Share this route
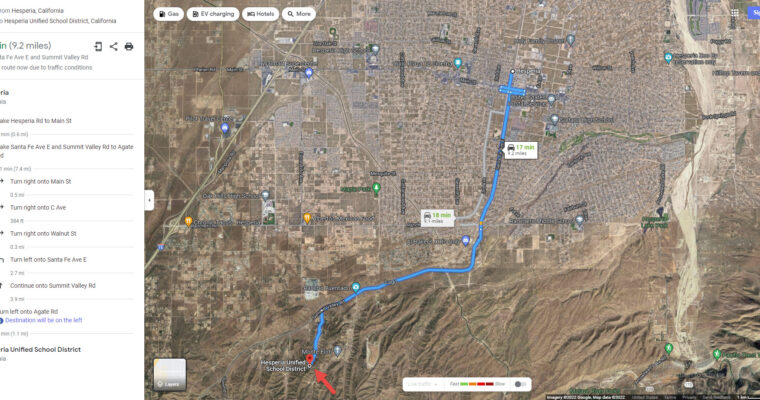This screenshot has width=760, height=400. [x=113, y=46]
